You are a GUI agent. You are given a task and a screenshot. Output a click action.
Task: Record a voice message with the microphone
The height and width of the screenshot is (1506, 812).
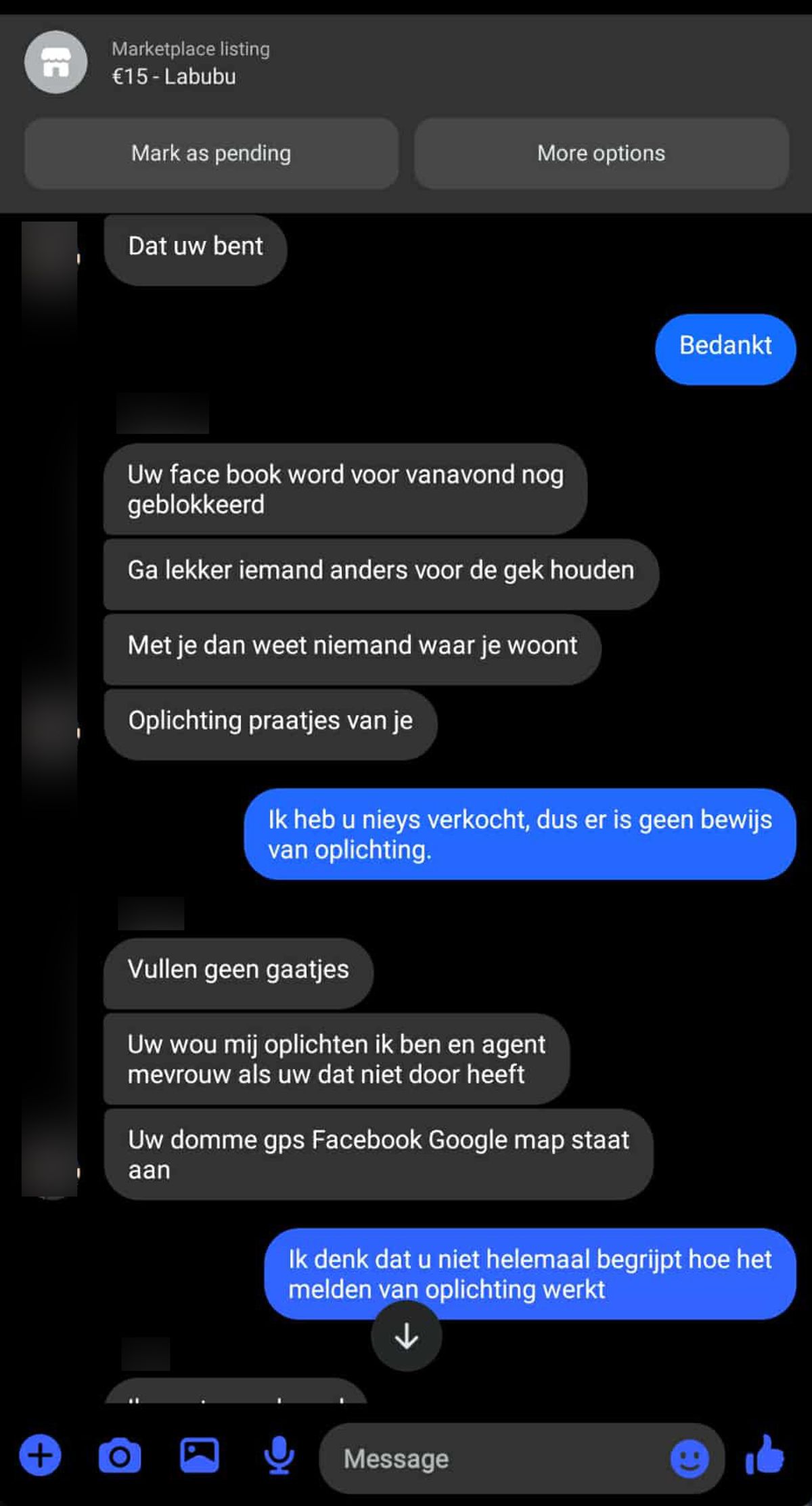tap(278, 1455)
